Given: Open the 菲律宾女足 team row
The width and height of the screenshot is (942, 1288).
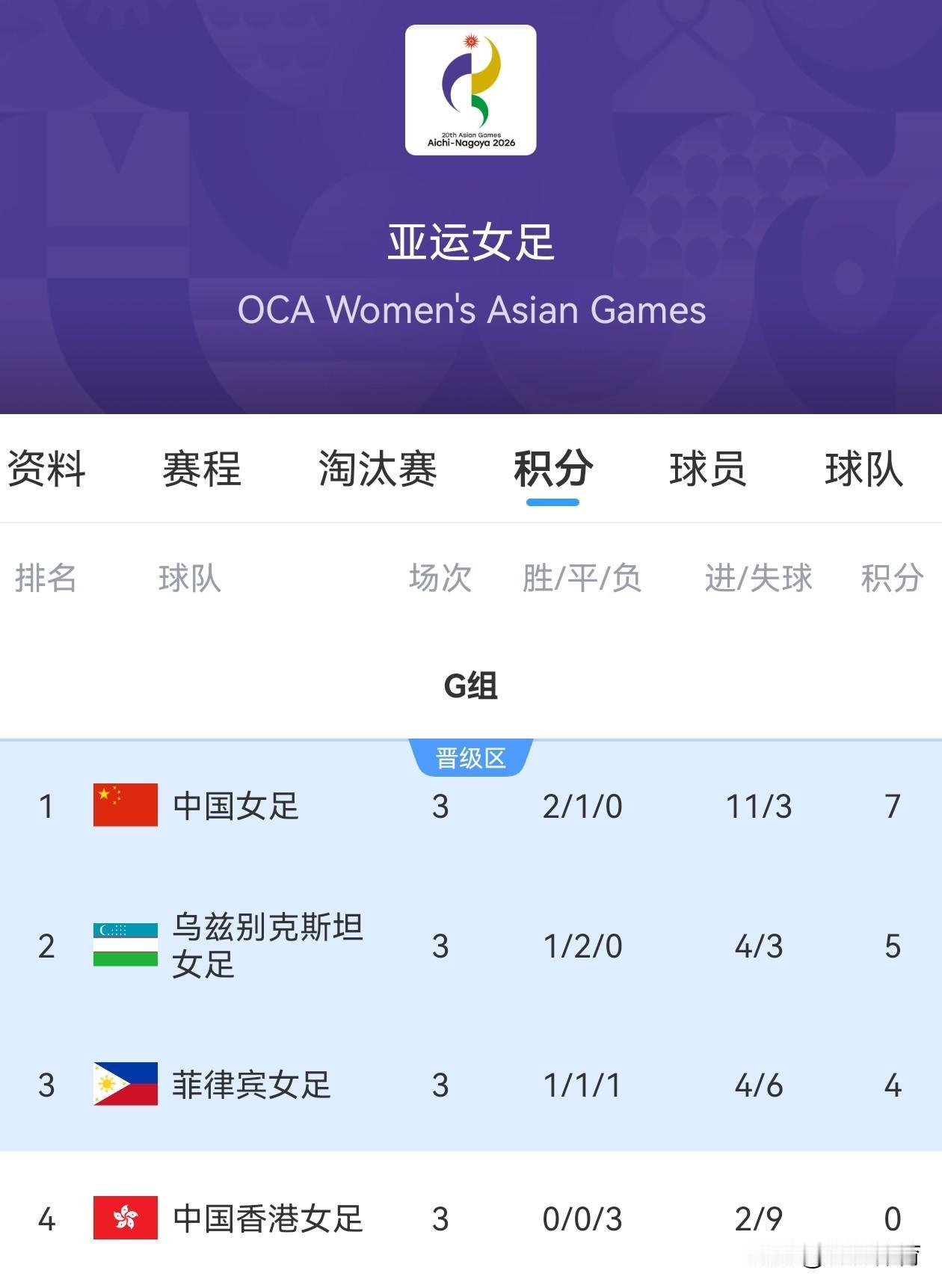Looking at the screenshot, I should 471,1085.
